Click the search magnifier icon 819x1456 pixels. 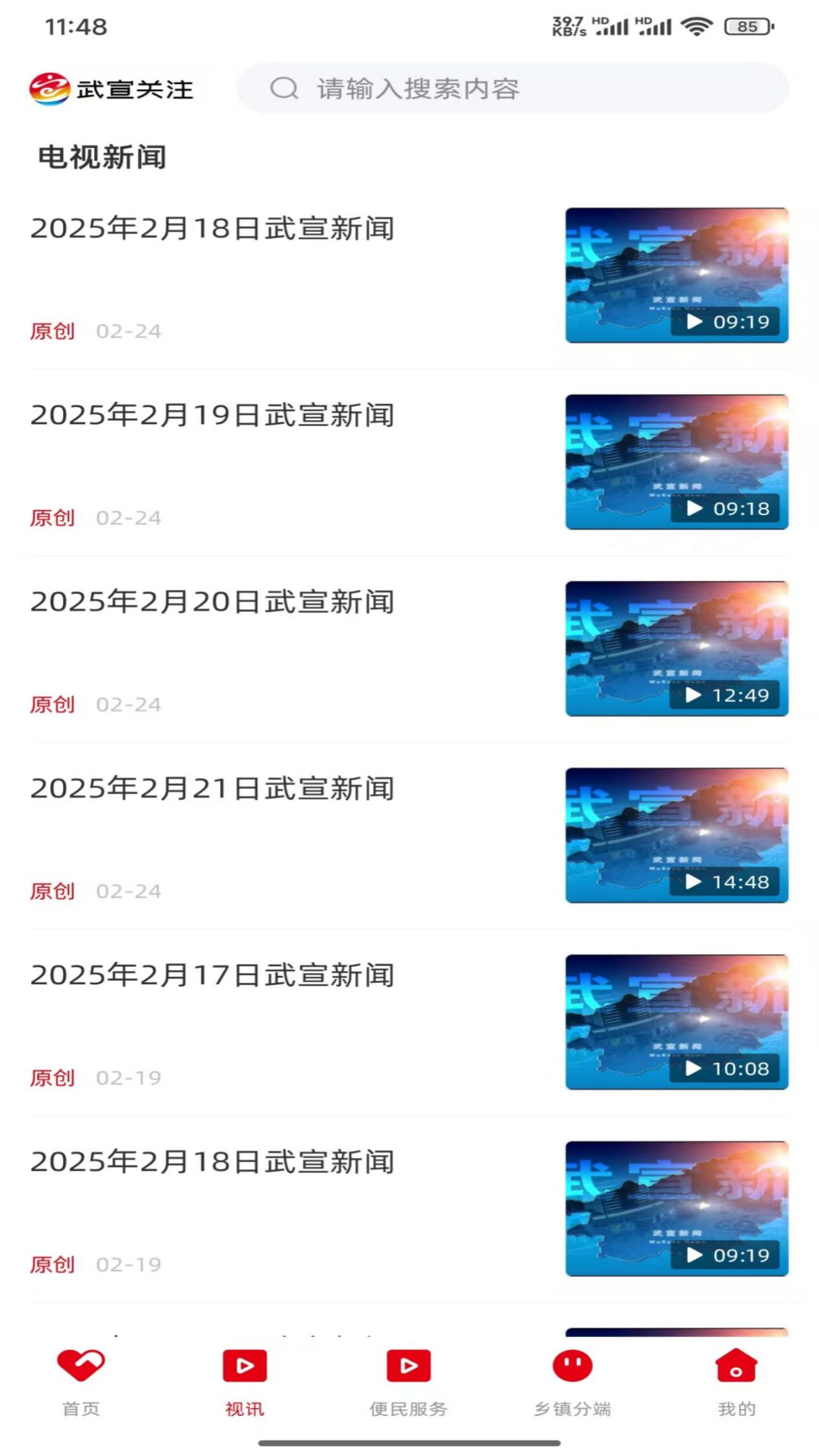click(x=284, y=88)
